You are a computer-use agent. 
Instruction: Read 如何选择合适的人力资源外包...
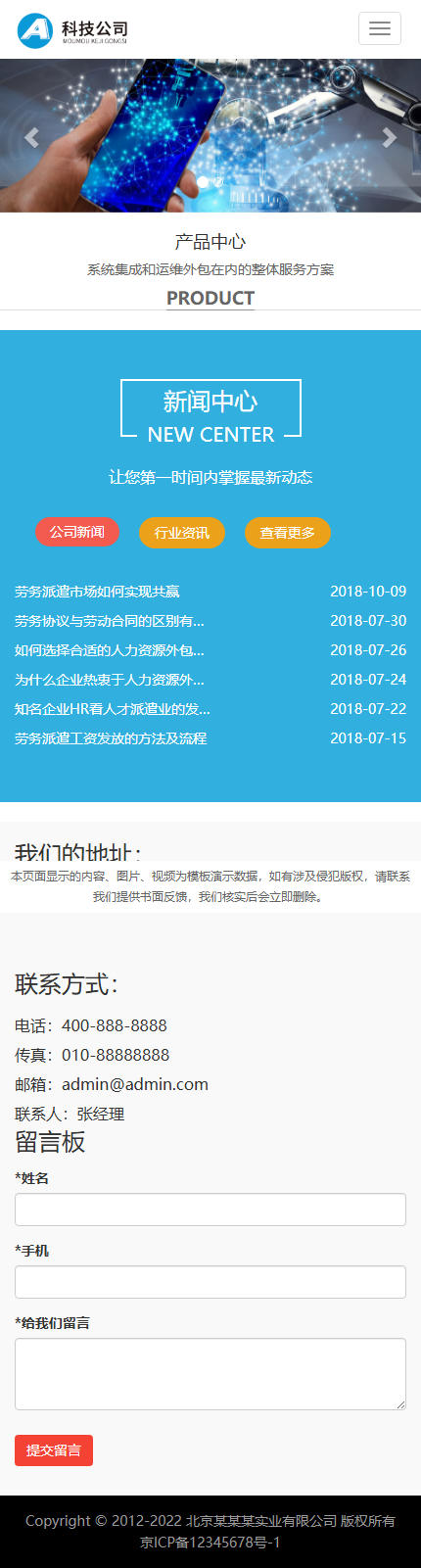click(110, 650)
